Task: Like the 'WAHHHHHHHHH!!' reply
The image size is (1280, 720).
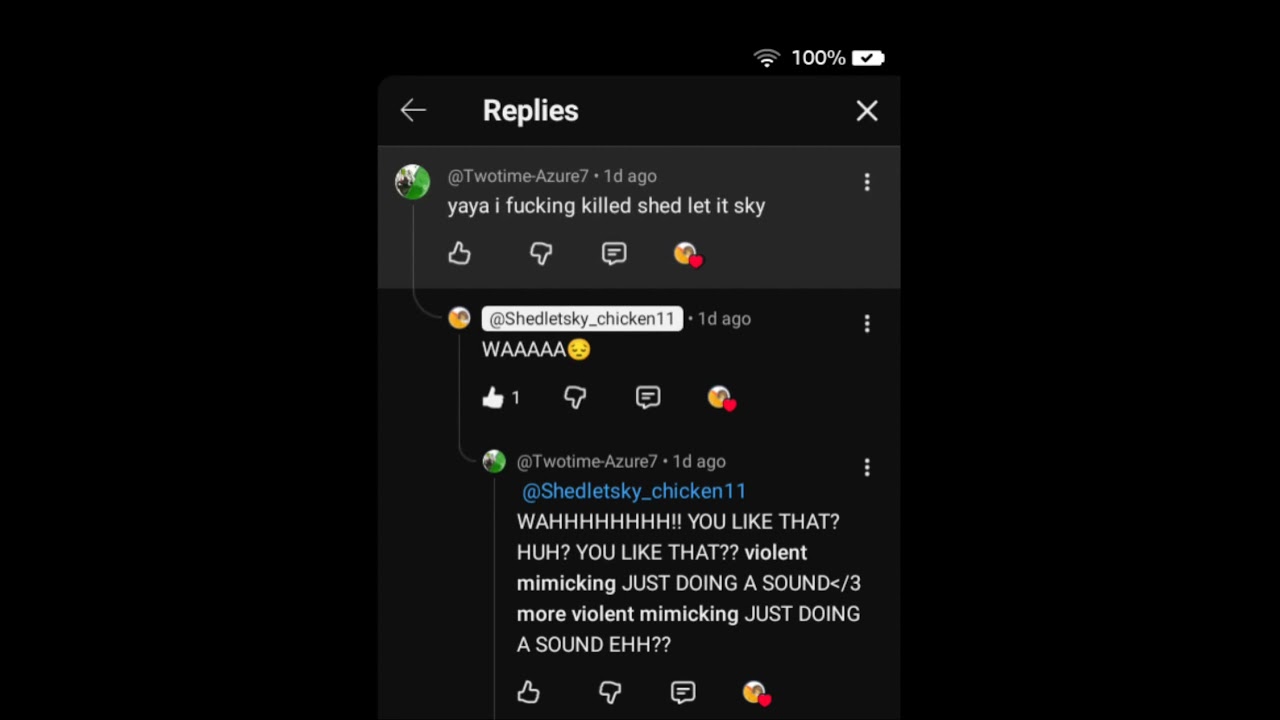Action: coord(528,692)
